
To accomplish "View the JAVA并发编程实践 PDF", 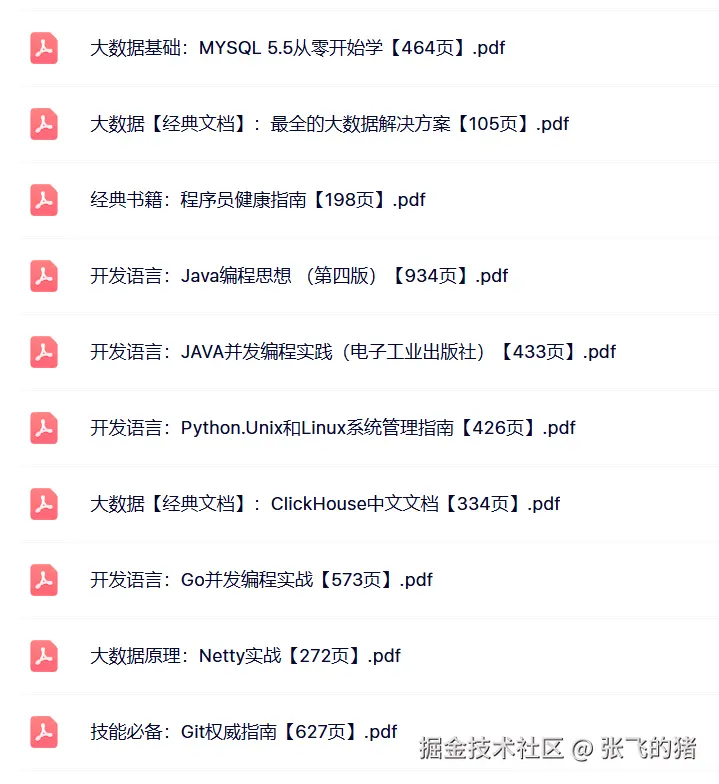I will coord(352,352).
